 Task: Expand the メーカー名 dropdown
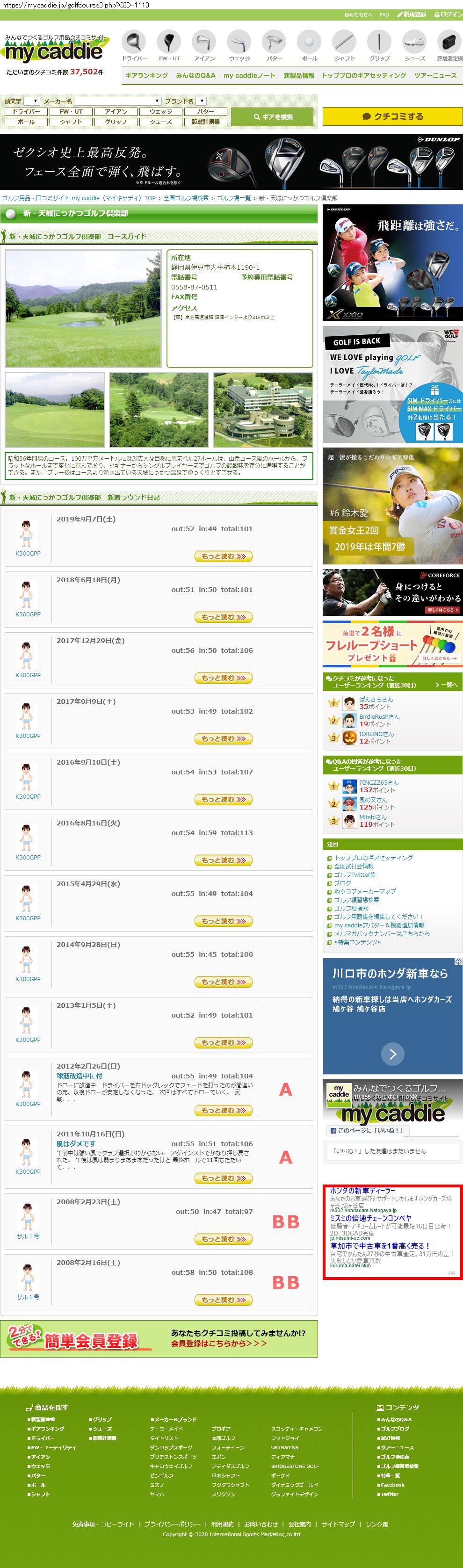point(117,101)
